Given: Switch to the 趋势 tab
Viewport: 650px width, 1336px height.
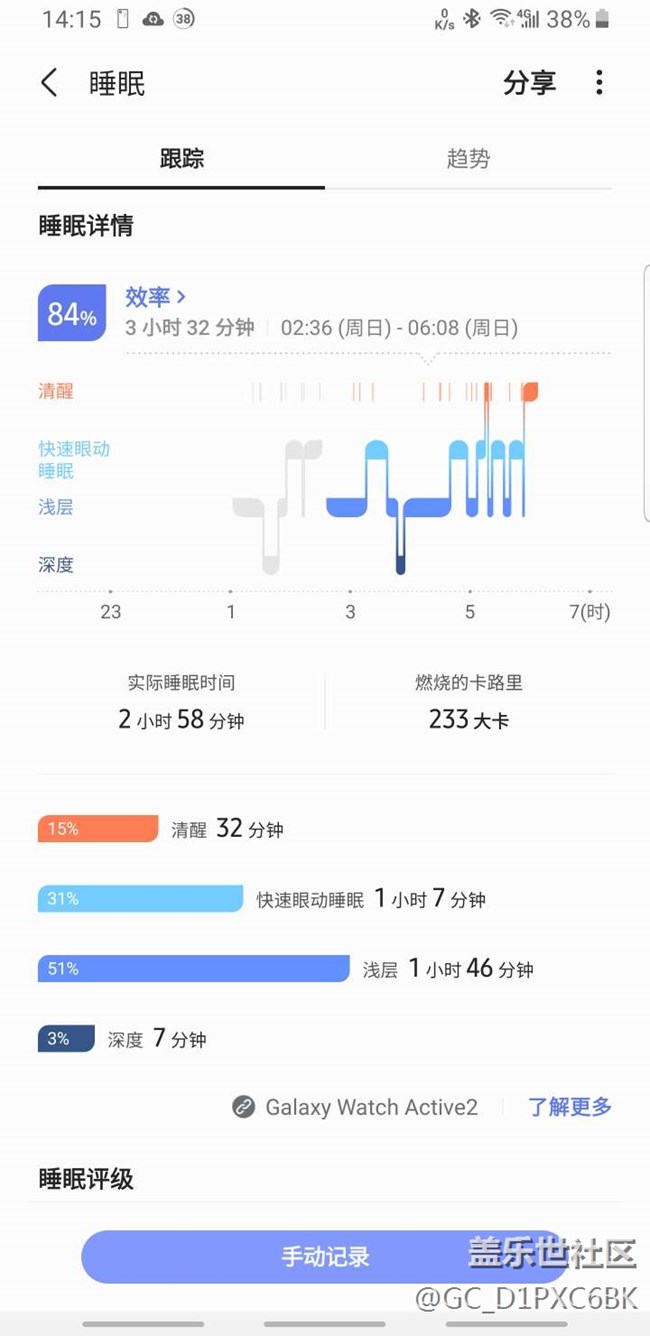Looking at the screenshot, I should pyautogui.click(x=468, y=159).
